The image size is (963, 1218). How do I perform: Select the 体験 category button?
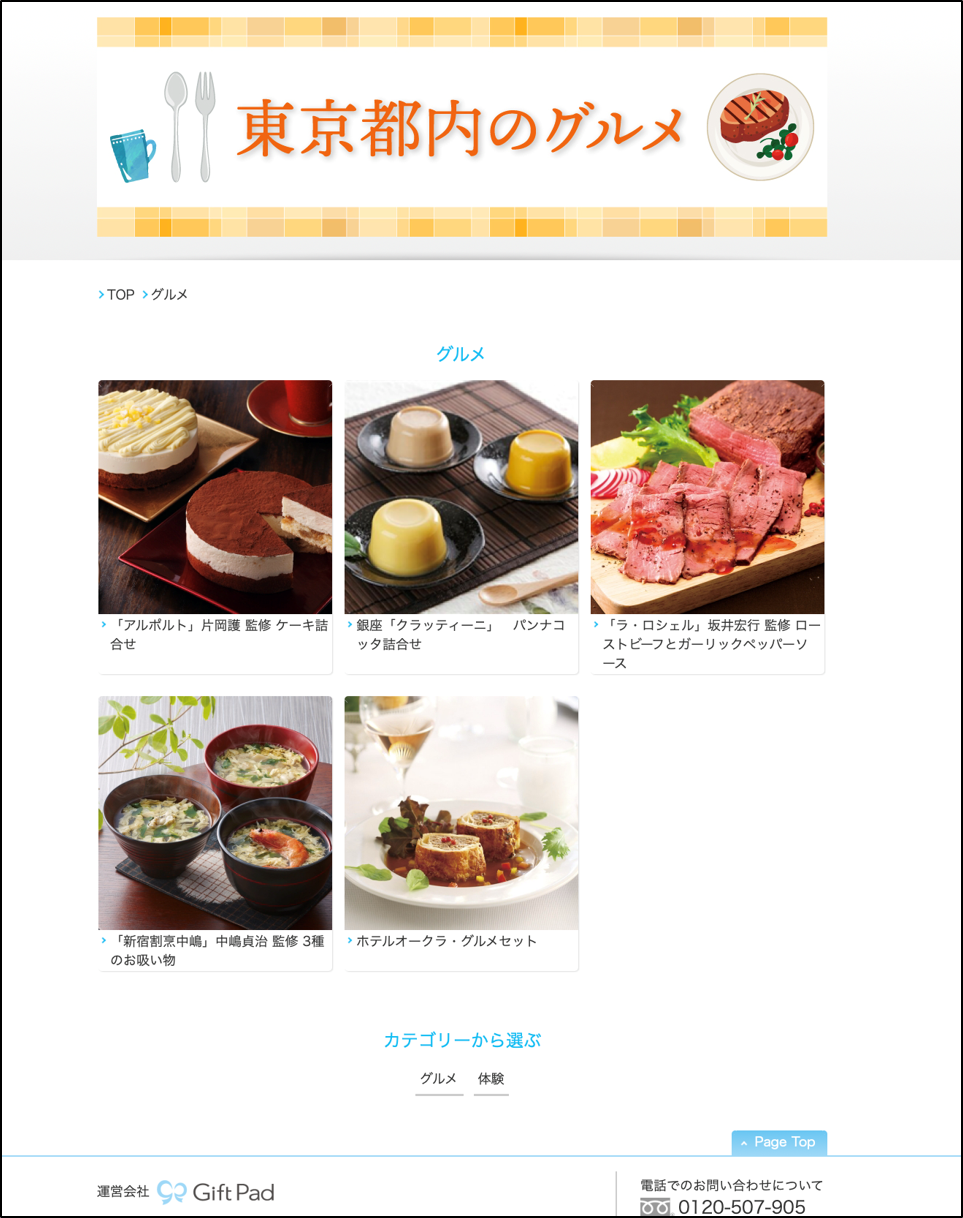point(491,1079)
